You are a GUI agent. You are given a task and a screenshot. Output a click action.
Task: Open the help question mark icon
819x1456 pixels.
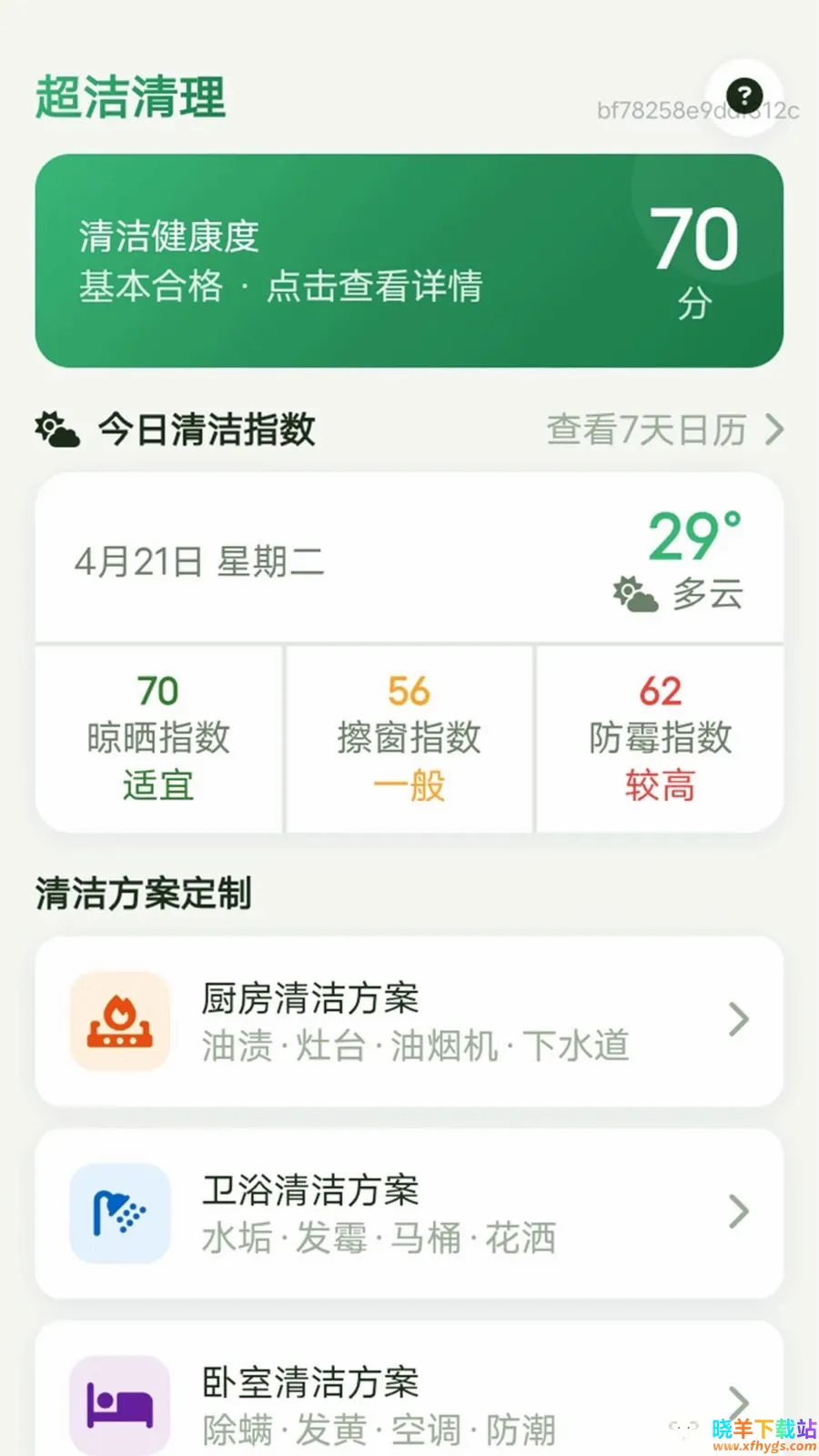[x=744, y=95]
